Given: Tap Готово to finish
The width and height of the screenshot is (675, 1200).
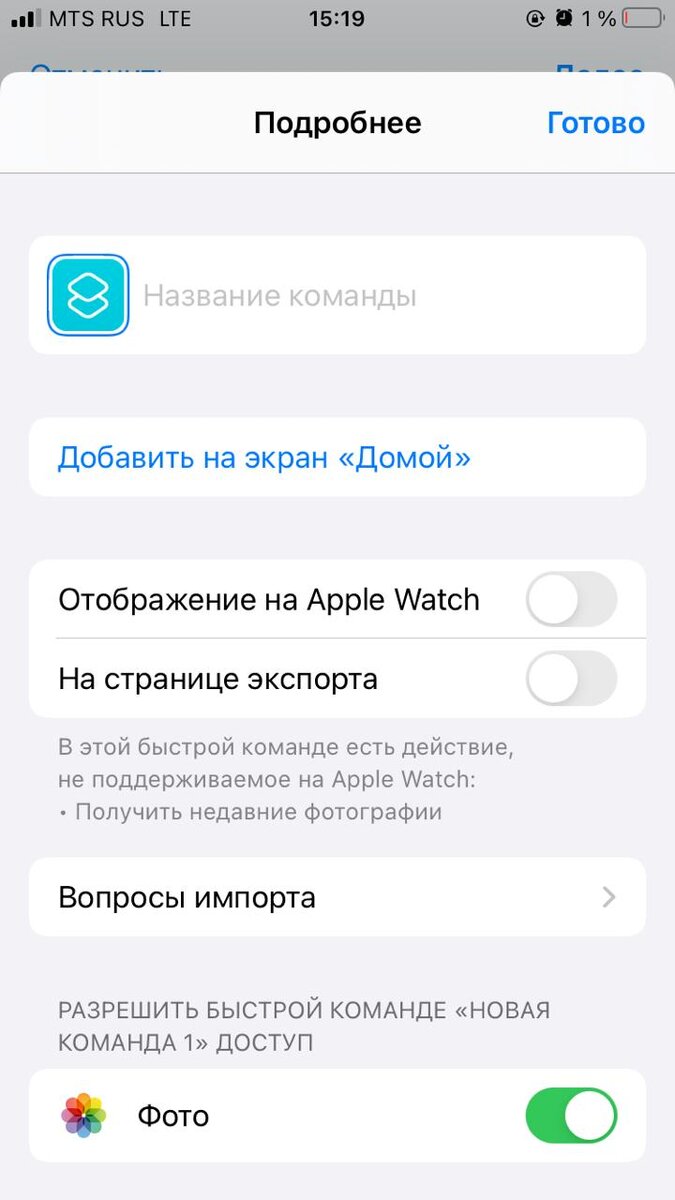Looking at the screenshot, I should (x=595, y=123).
